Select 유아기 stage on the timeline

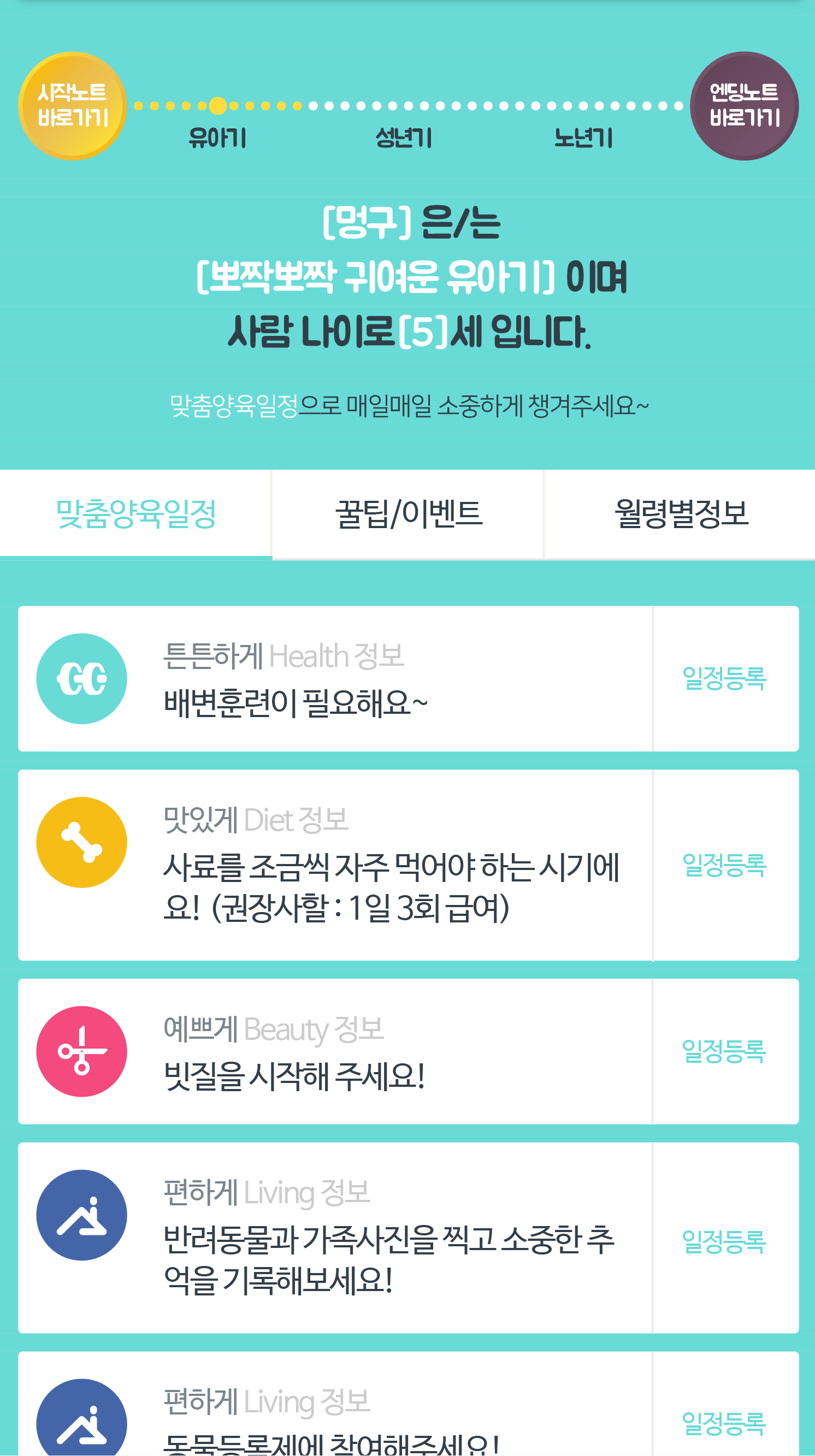(x=217, y=137)
